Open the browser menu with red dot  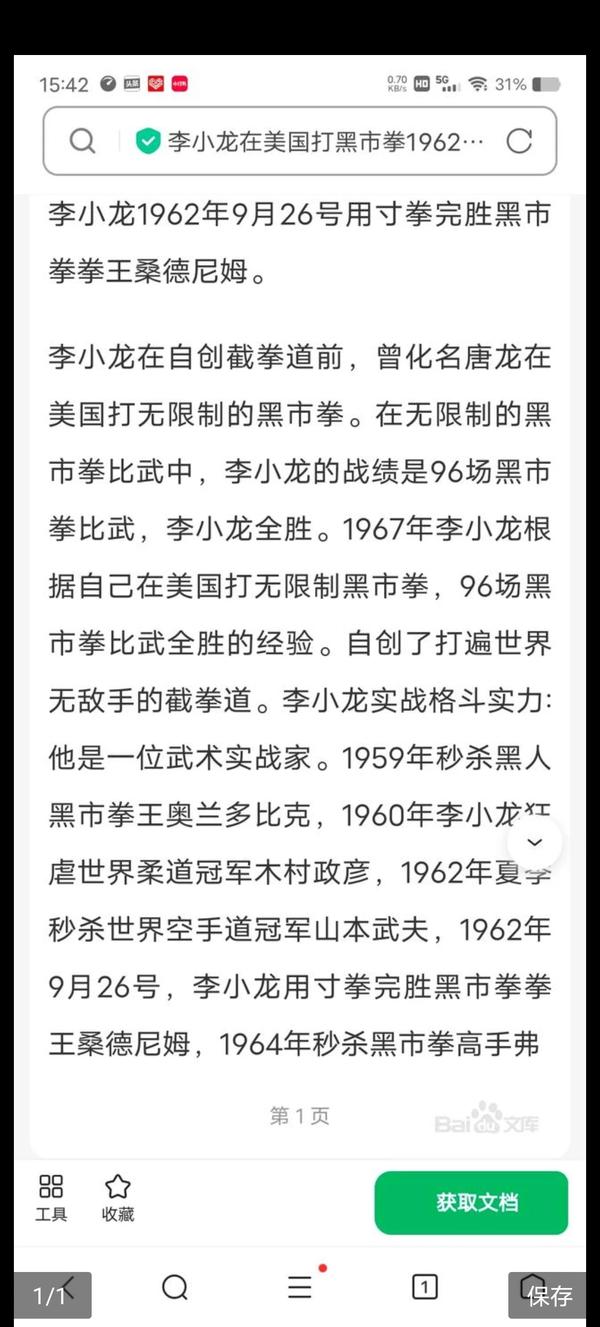click(x=300, y=1287)
